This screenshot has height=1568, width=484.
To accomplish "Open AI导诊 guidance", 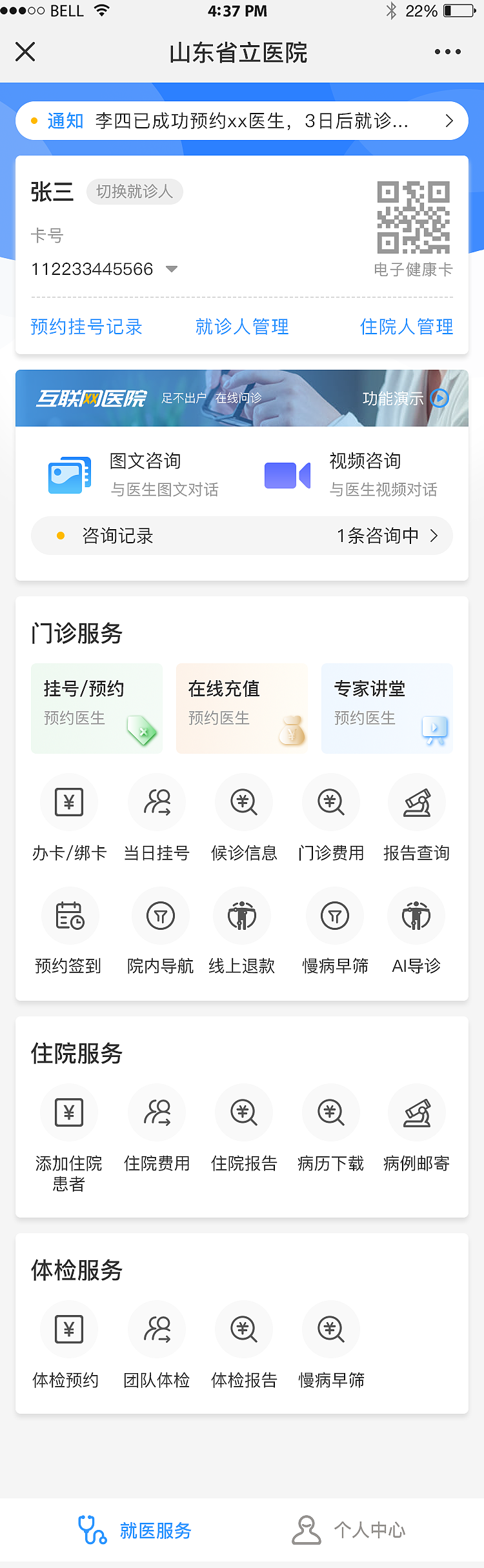I will [416, 930].
